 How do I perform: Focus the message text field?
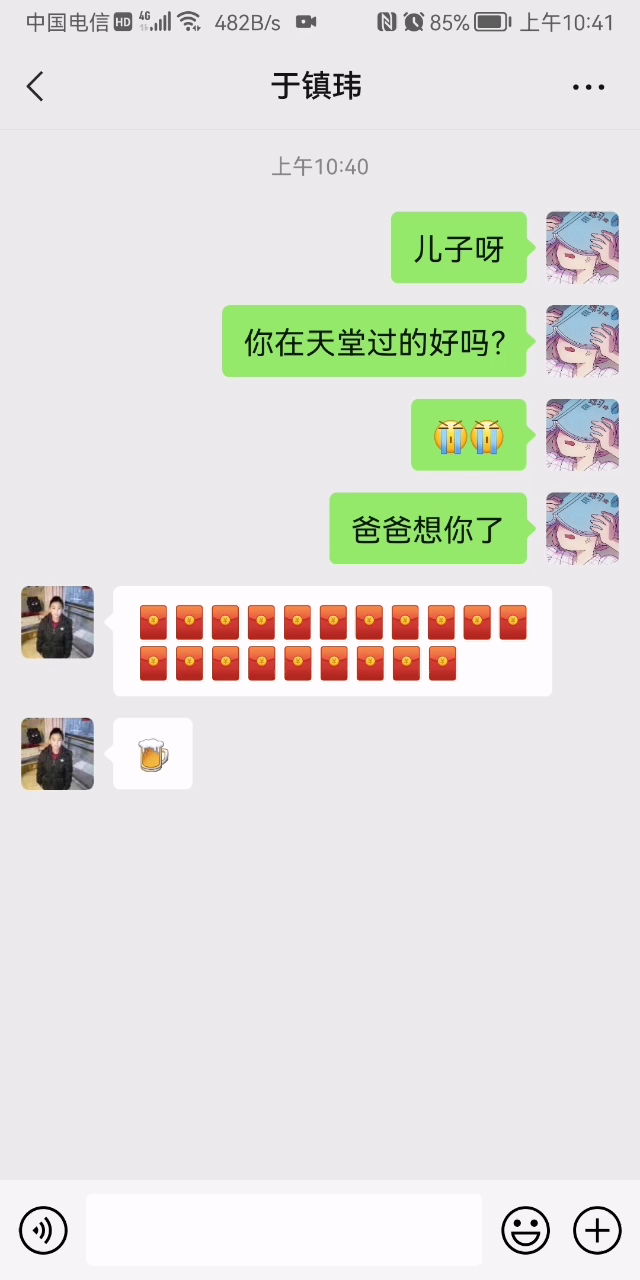284,1230
